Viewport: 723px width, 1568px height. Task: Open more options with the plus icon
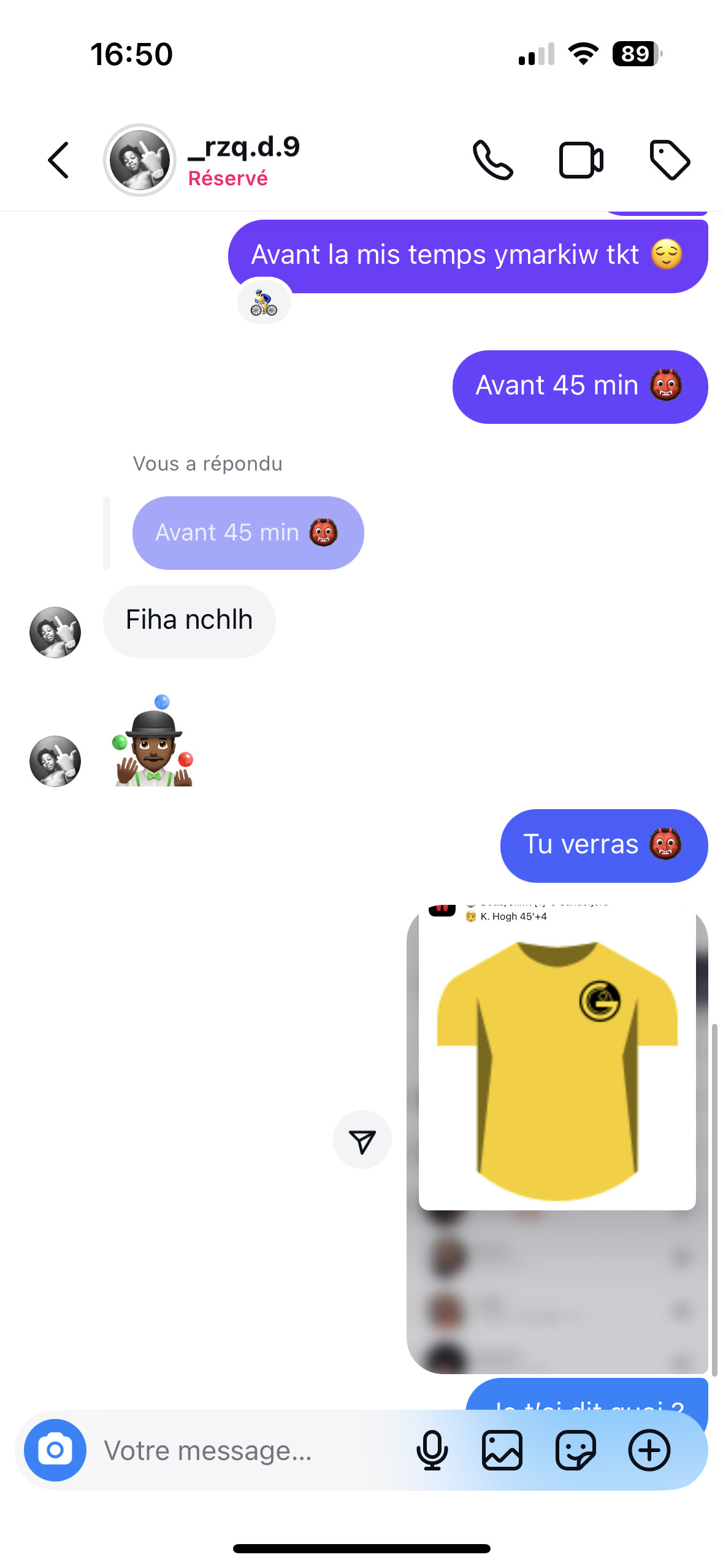click(x=649, y=1450)
